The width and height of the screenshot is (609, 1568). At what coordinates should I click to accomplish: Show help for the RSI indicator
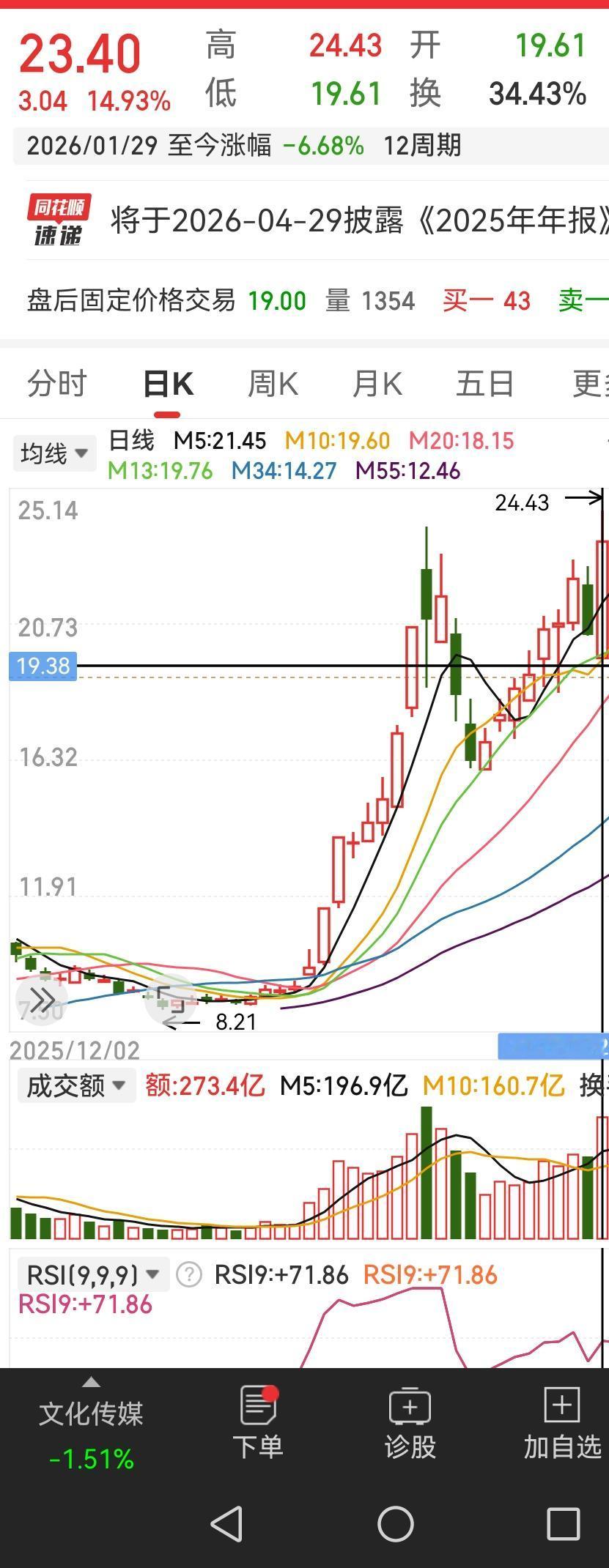(189, 1275)
